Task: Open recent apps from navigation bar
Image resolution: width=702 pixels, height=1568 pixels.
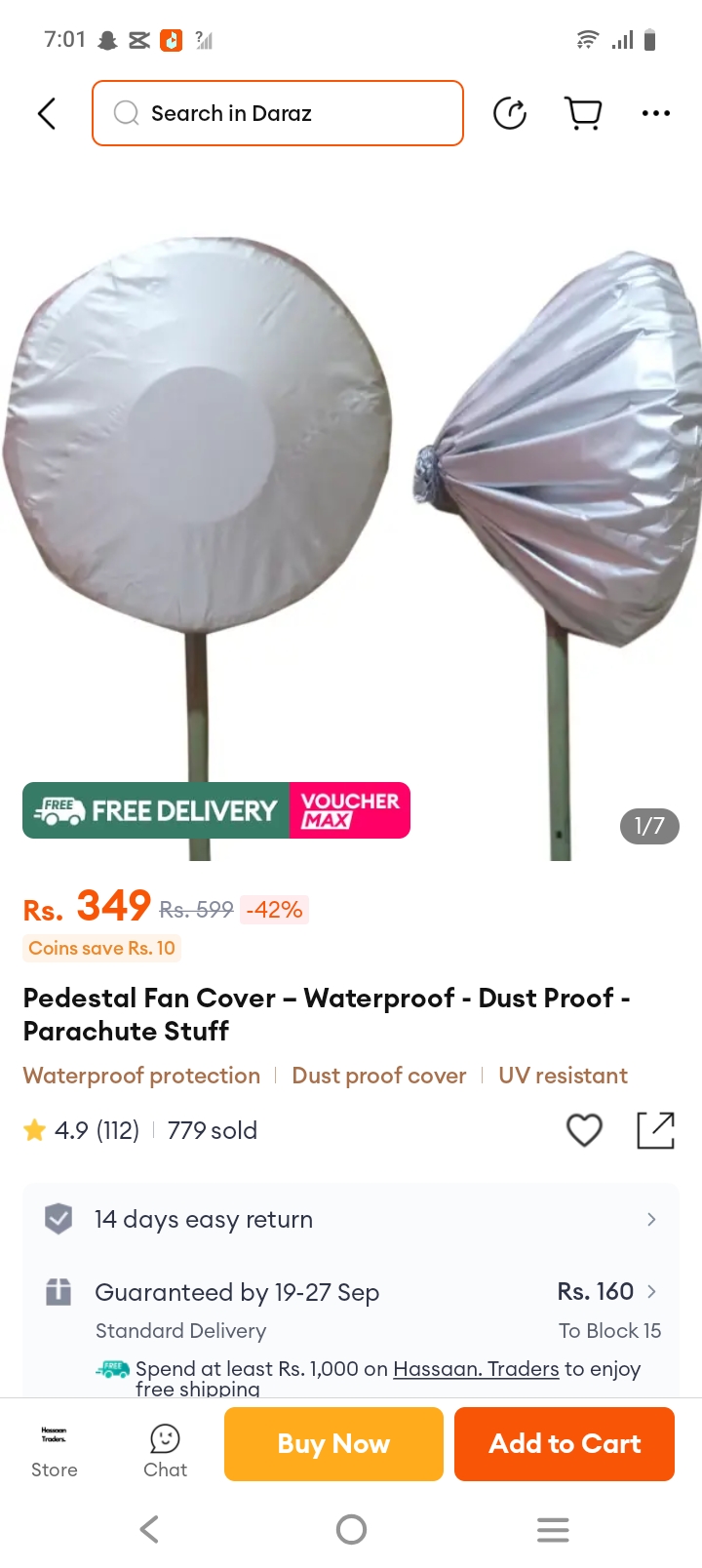Action: tap(553, 1529)
